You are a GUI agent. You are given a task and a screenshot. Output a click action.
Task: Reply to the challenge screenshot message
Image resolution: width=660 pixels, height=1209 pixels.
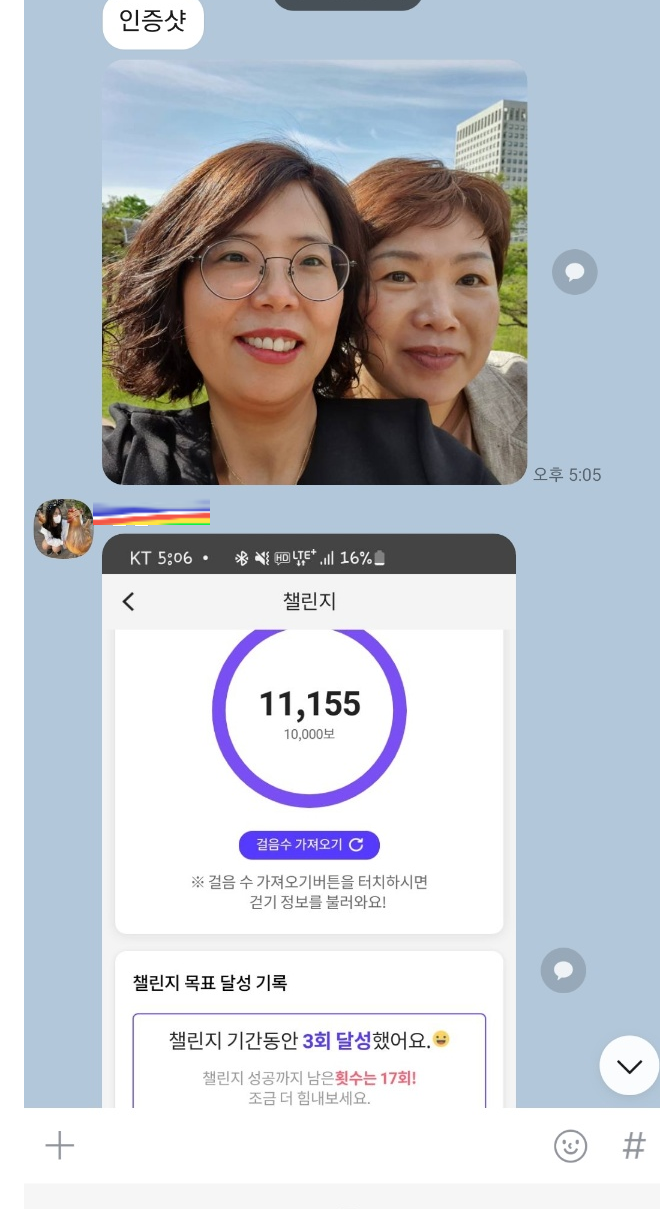pyautogui.click(x=563, y=970)
